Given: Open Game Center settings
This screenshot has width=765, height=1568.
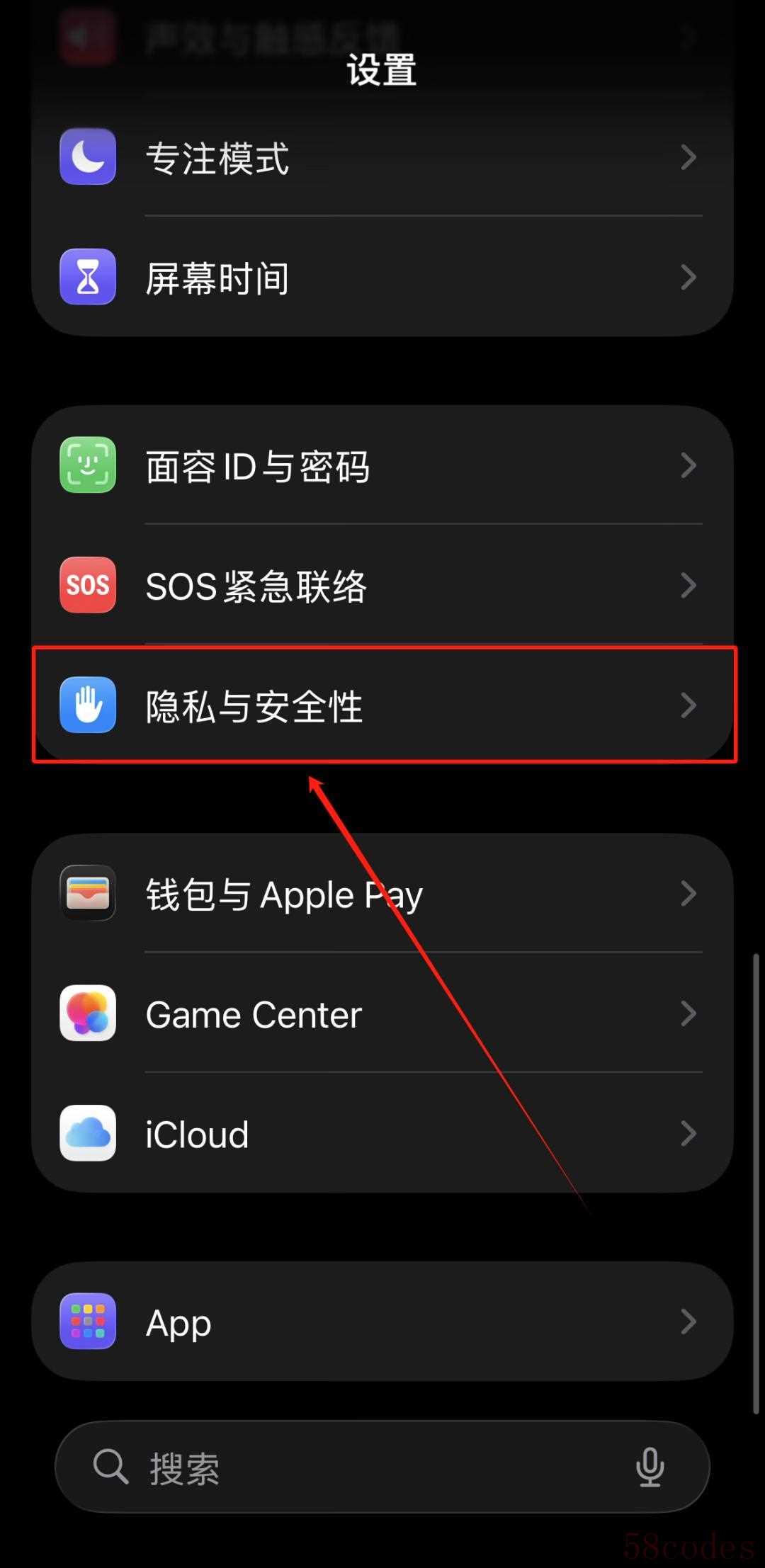Looking at the screenshot, I should coord(381,1013).
